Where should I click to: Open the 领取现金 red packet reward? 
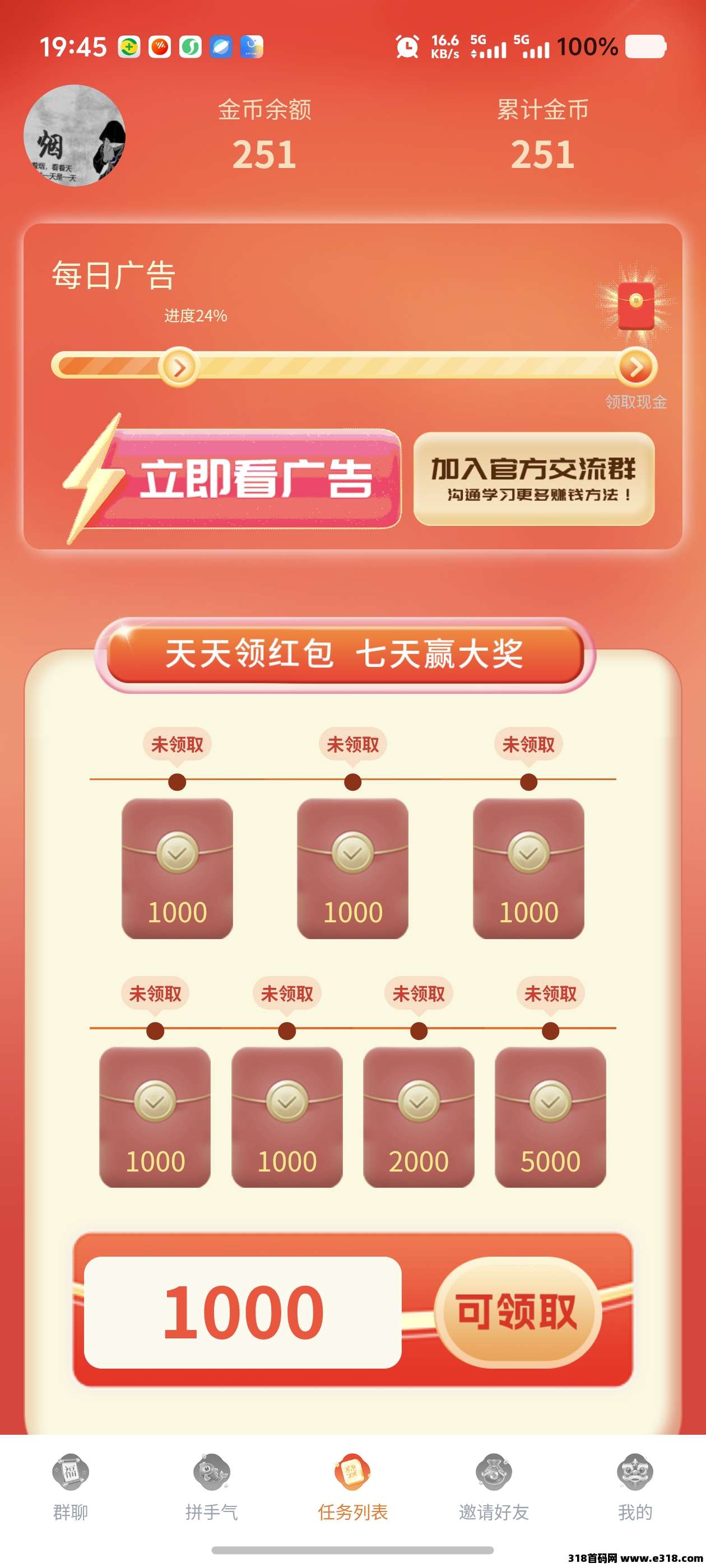click(x=636, y=304)
